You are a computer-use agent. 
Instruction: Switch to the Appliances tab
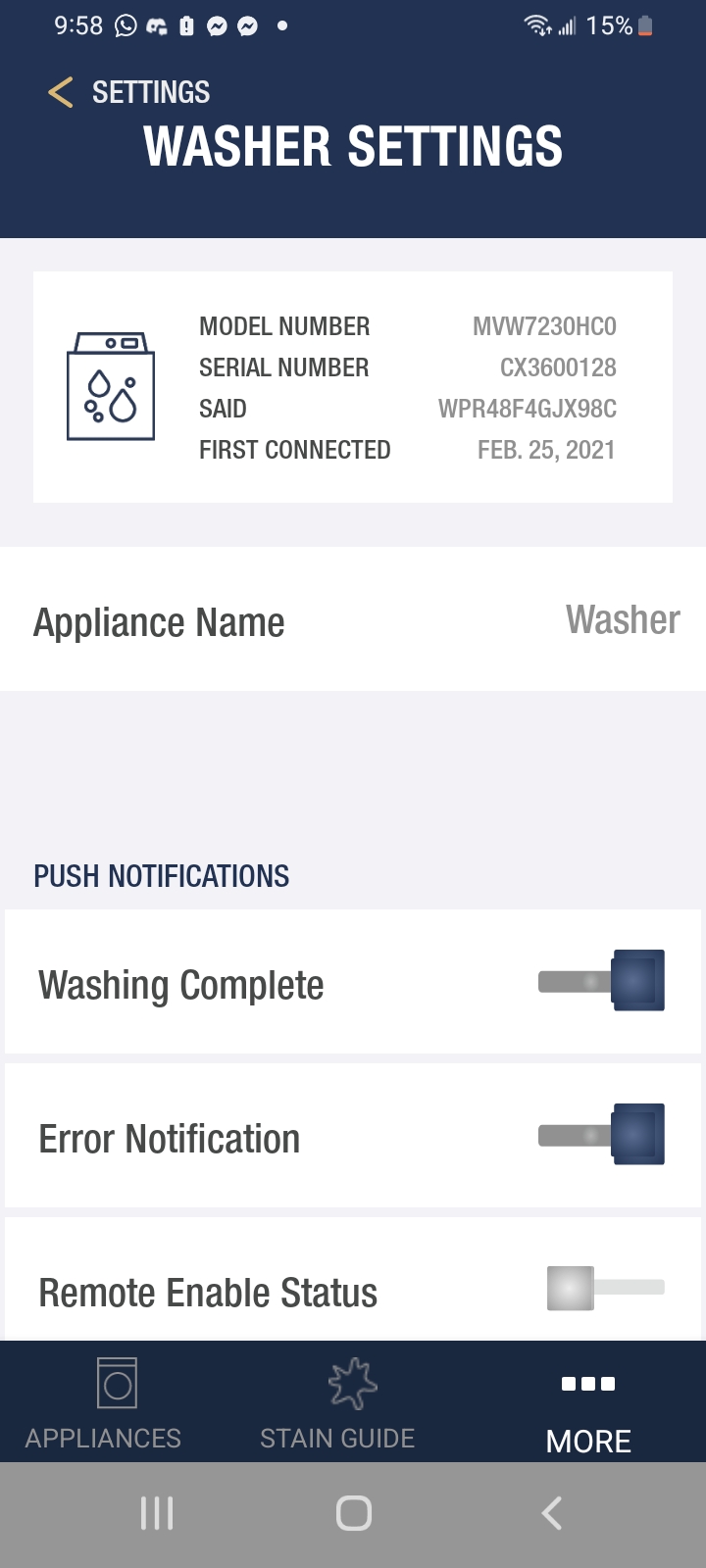[x=103, y=1403]
